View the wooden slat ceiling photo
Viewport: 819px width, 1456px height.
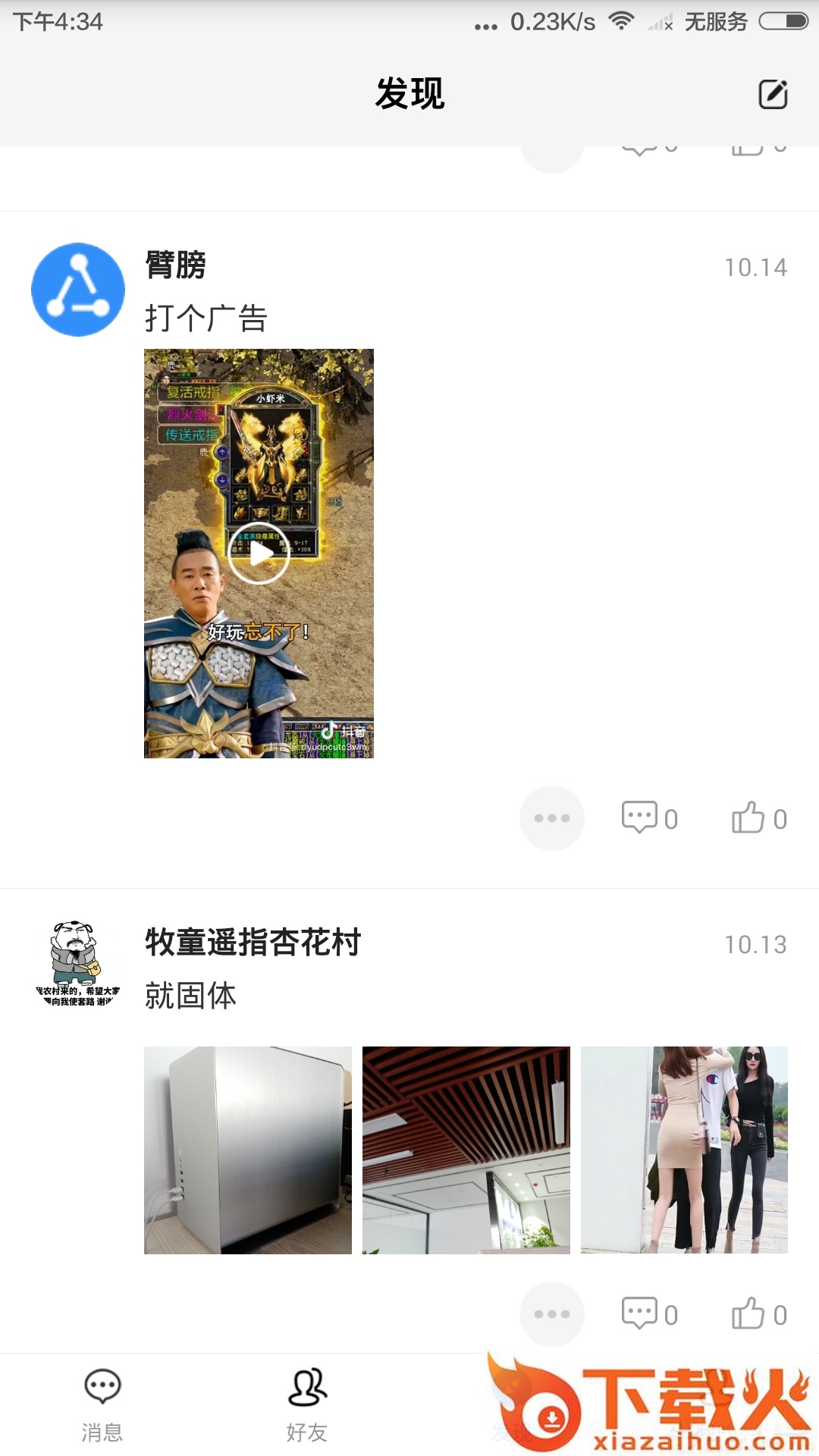[x=466, y=1150]
